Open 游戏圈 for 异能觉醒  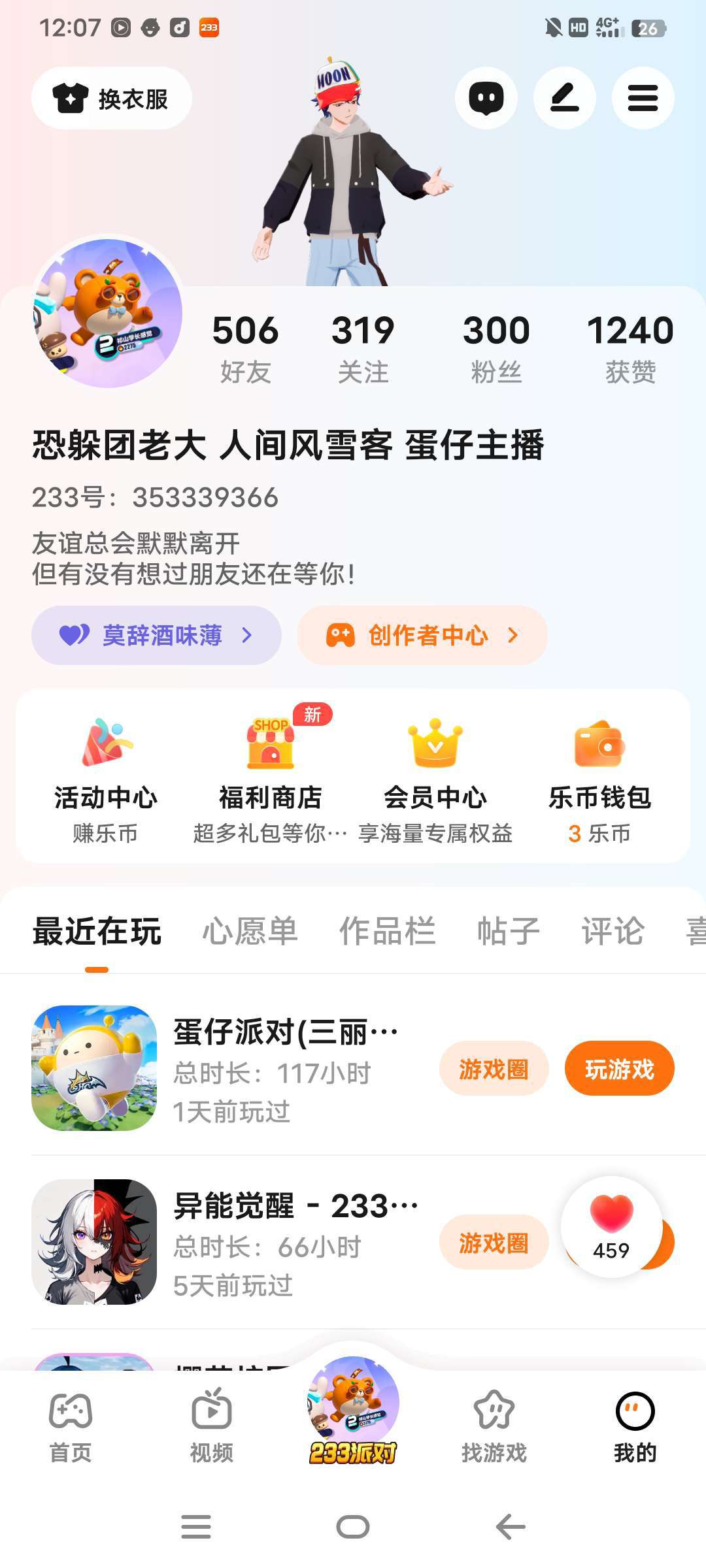(x=494, y=1243)
